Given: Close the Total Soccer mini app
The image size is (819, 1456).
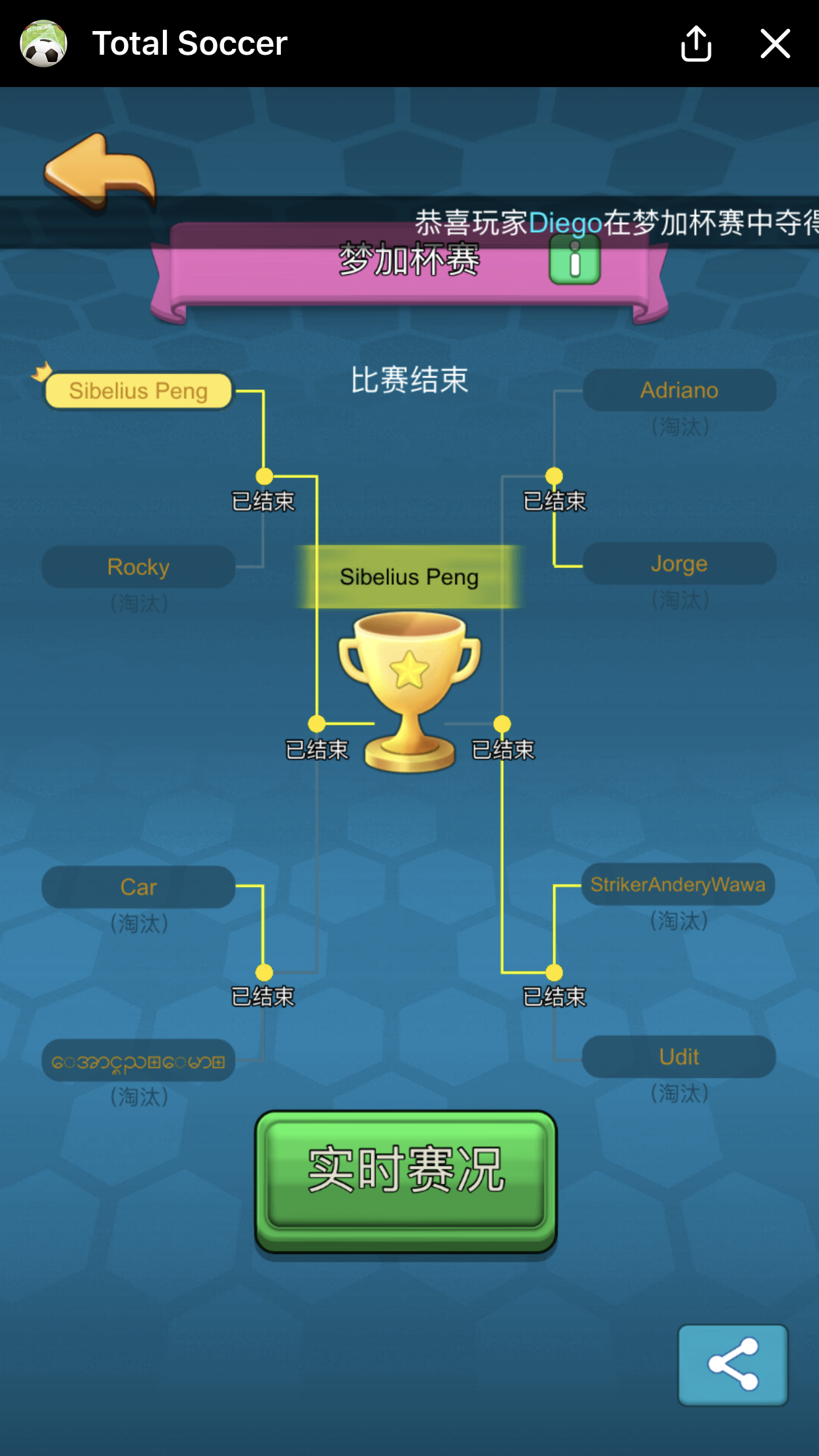Looking at the screenshot, I should (775, 44).
